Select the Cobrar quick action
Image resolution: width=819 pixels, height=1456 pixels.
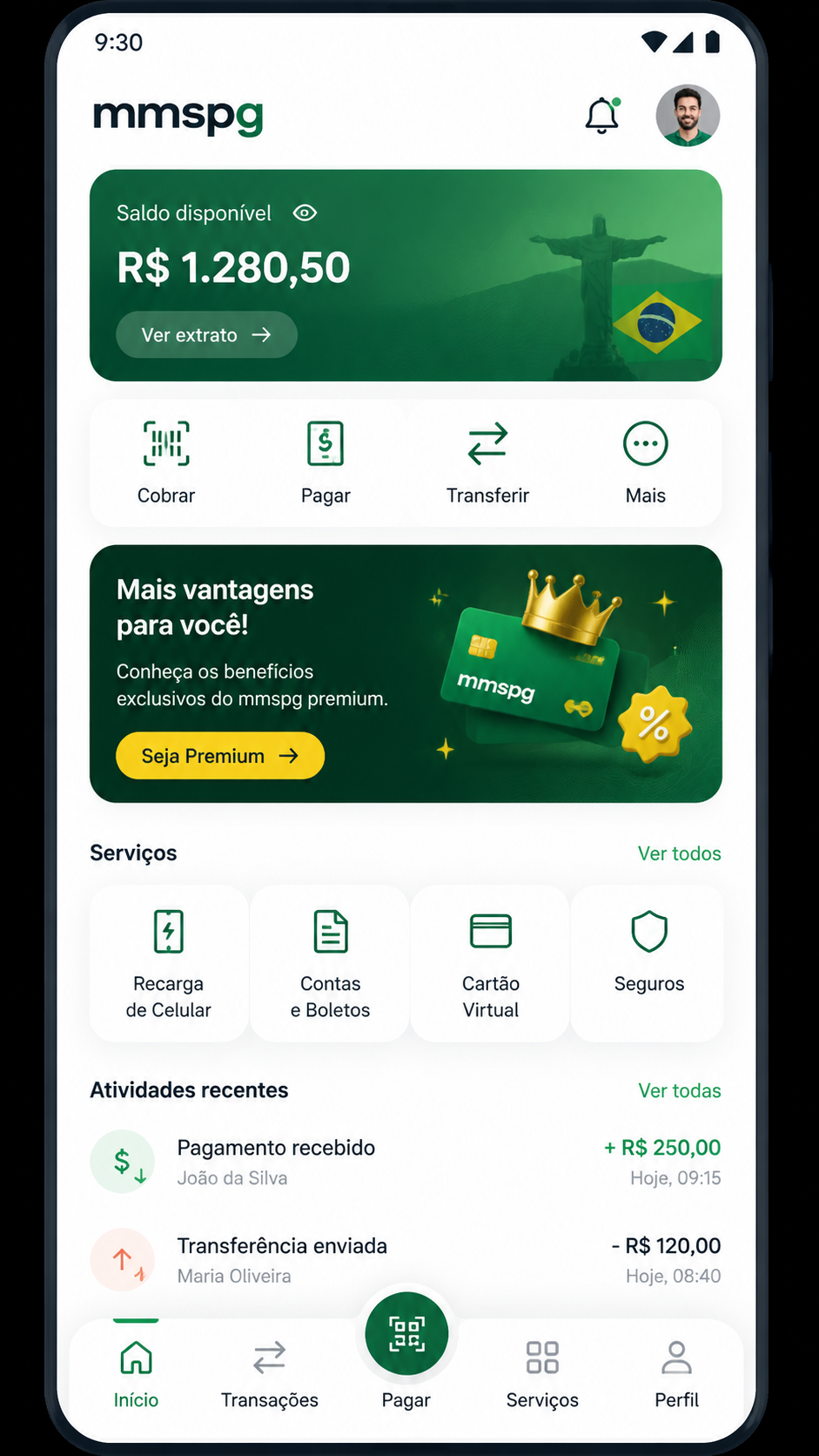tap(166, 462)
